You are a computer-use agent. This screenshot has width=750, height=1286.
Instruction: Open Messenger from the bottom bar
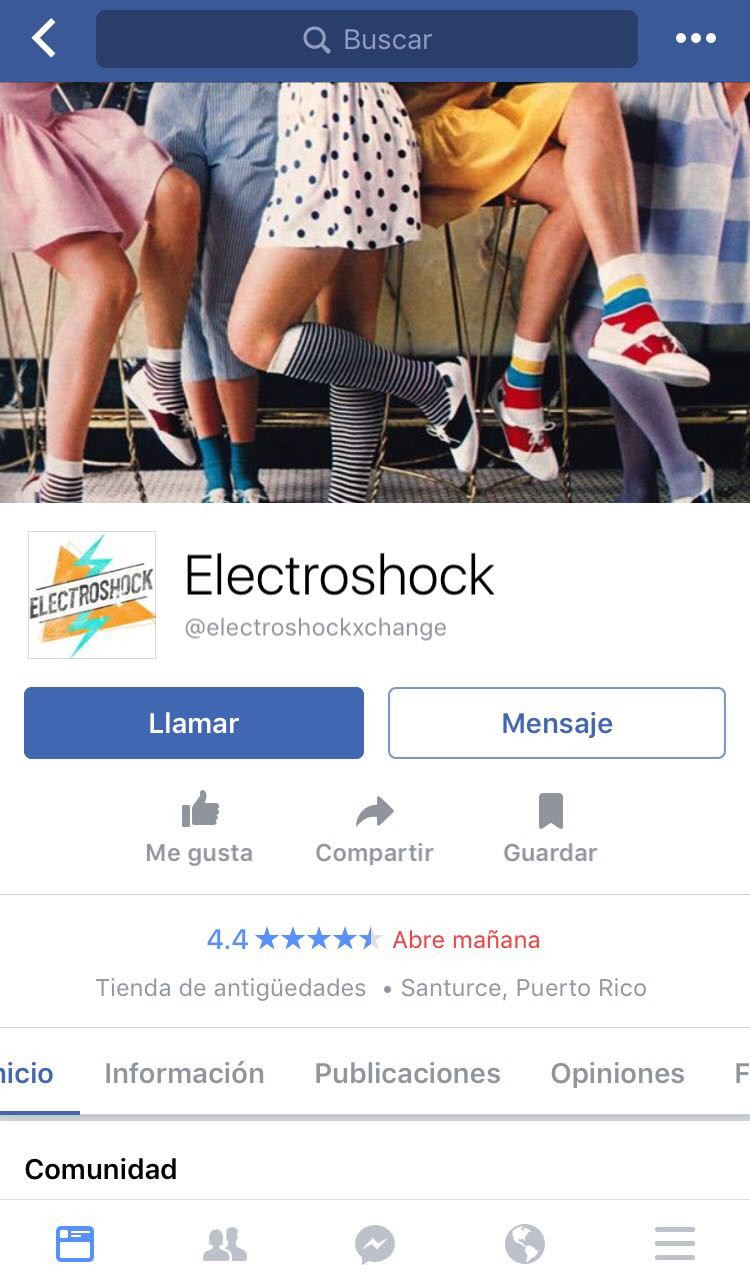375,1245
